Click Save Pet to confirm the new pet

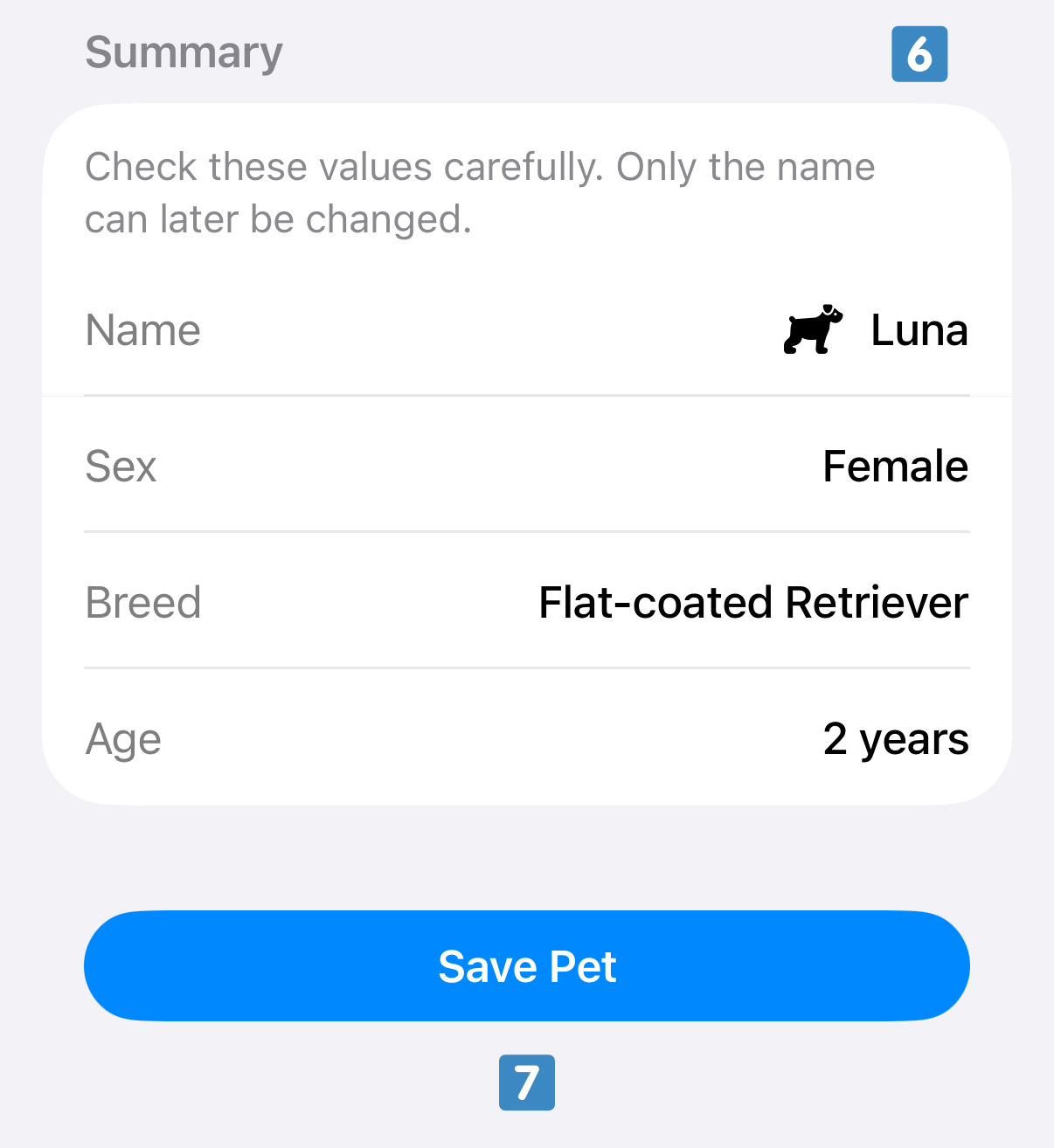pyautogui.click(x=527, y=965)
